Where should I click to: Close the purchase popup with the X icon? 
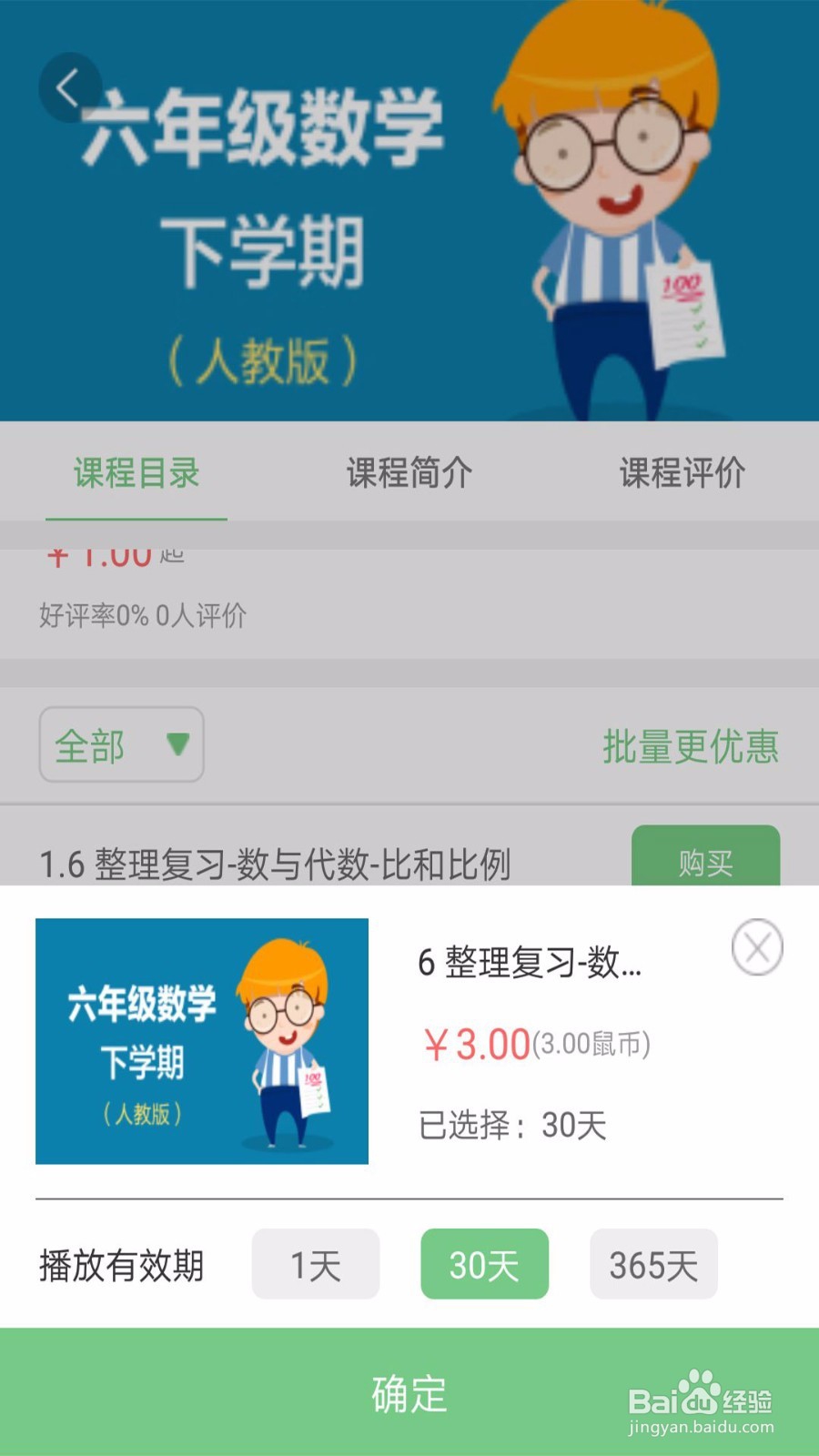click(756, 947)
